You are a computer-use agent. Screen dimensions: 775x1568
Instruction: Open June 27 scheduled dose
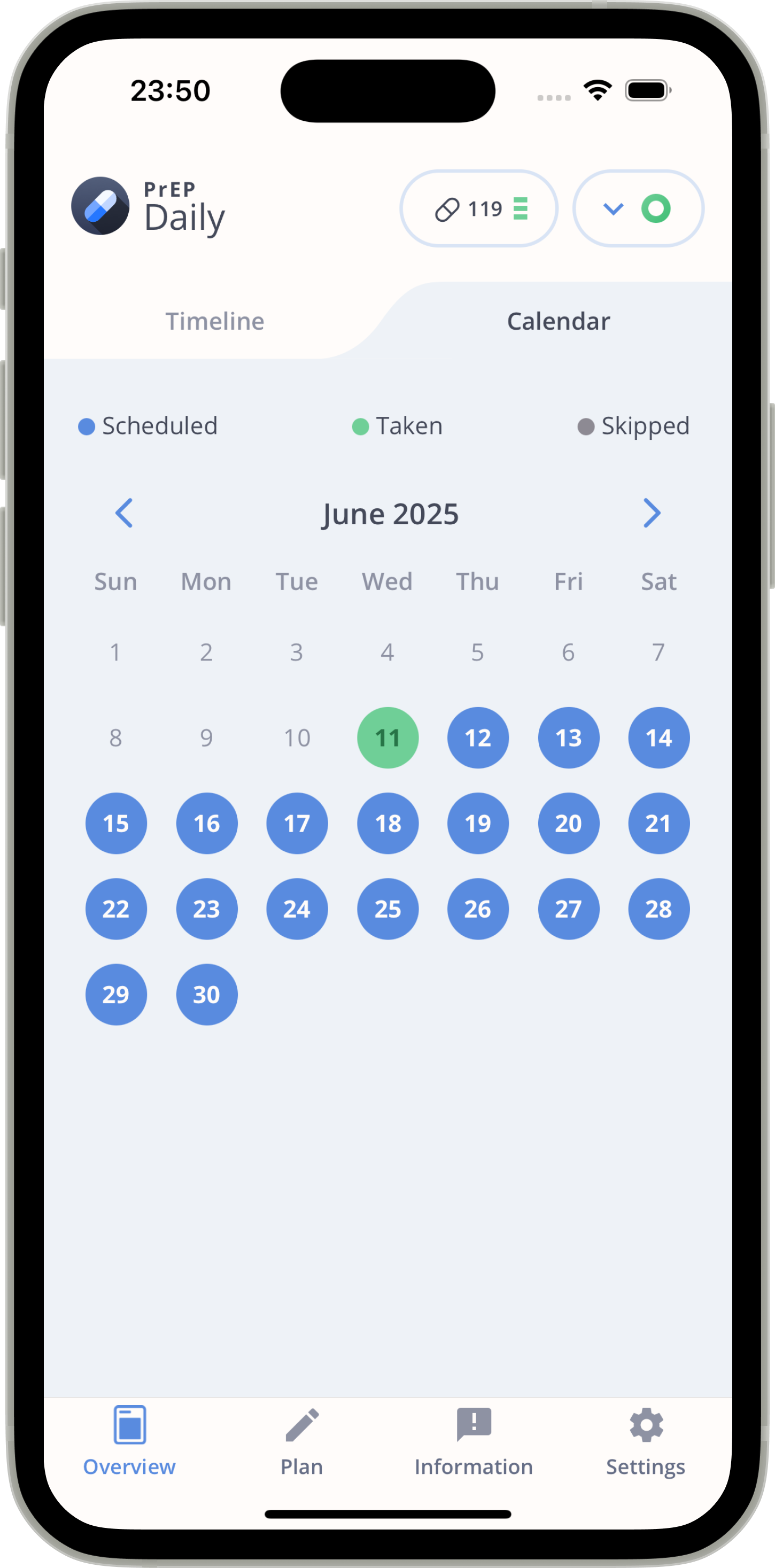tap(569, 909)
